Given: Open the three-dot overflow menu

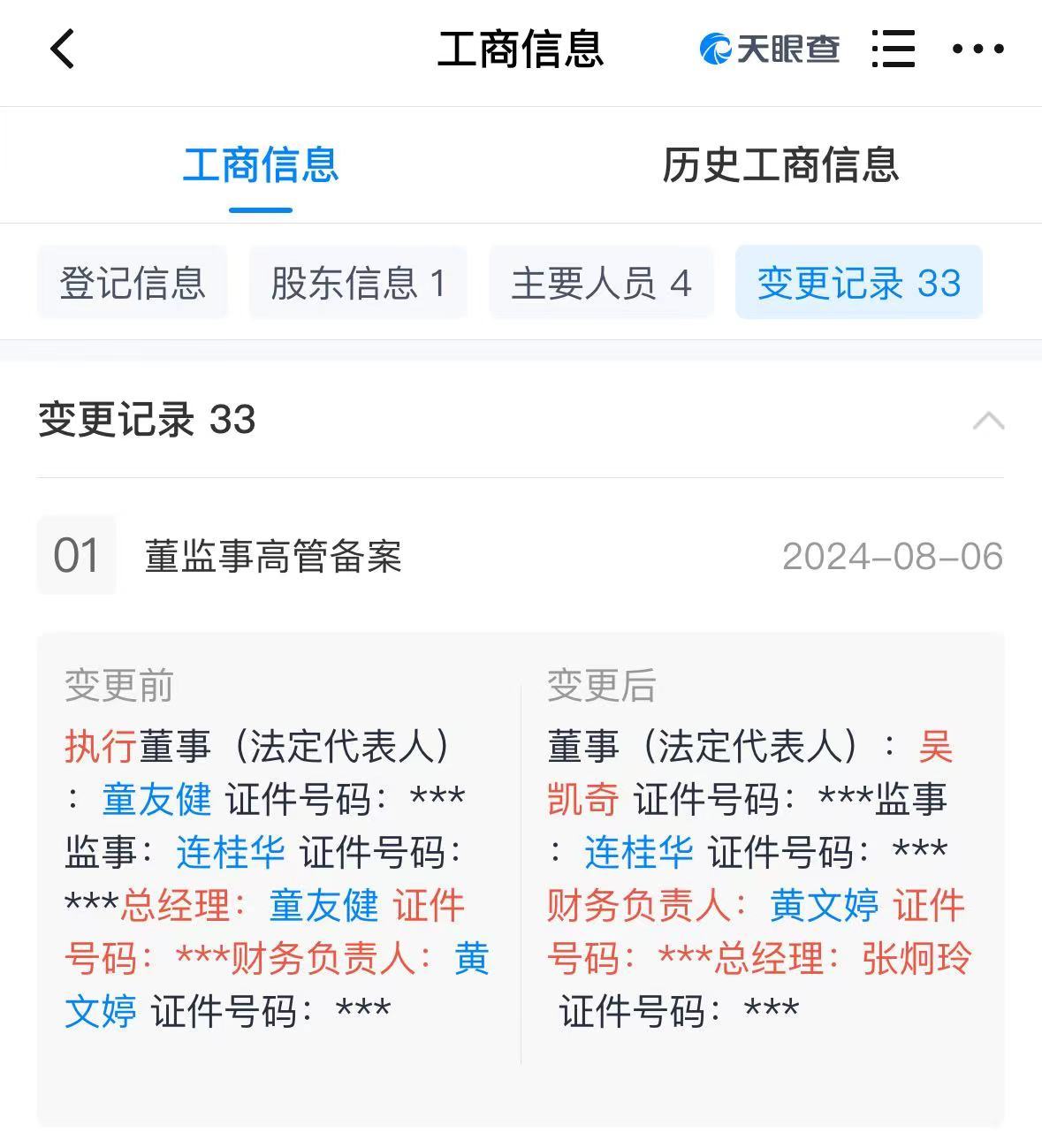Looking at the screenshot, I should click(x=977, y=49).
